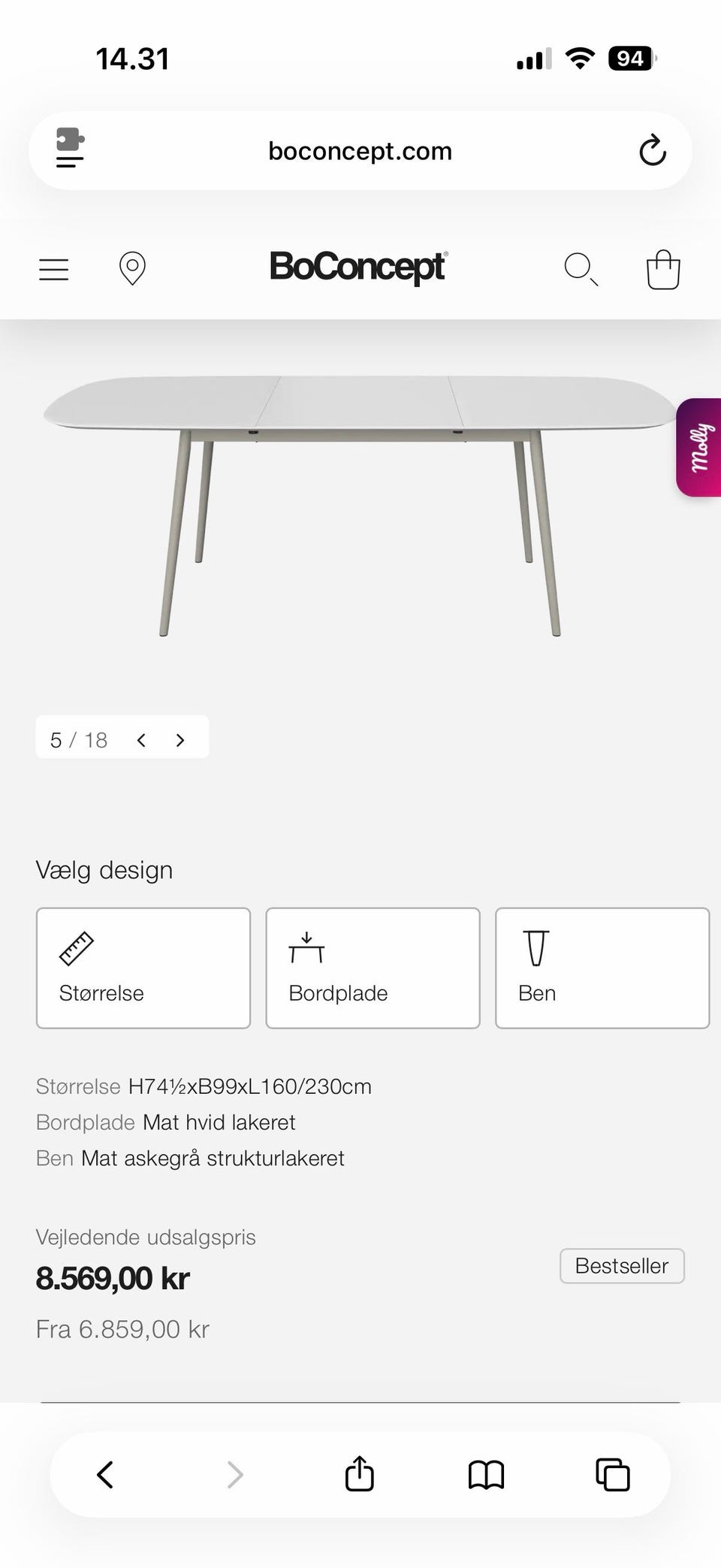Show the previous product image
Screen dimensions: 721x1568
point(141,739)
